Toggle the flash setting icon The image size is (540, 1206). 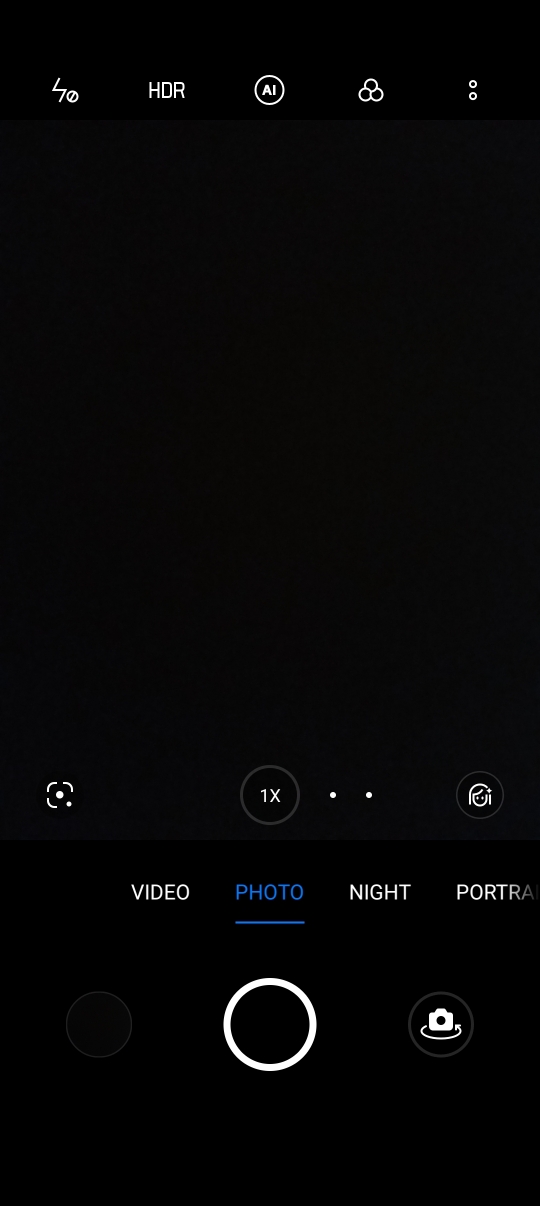(x=65, y=91)
